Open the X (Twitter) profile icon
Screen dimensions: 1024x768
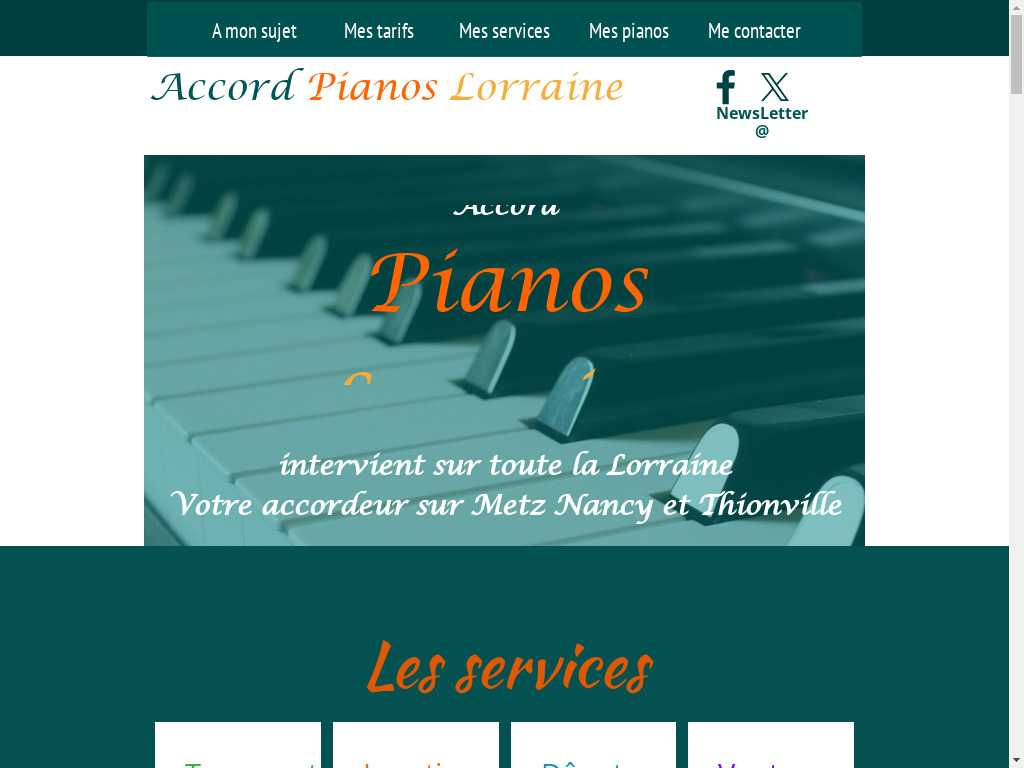pos(774,87)
